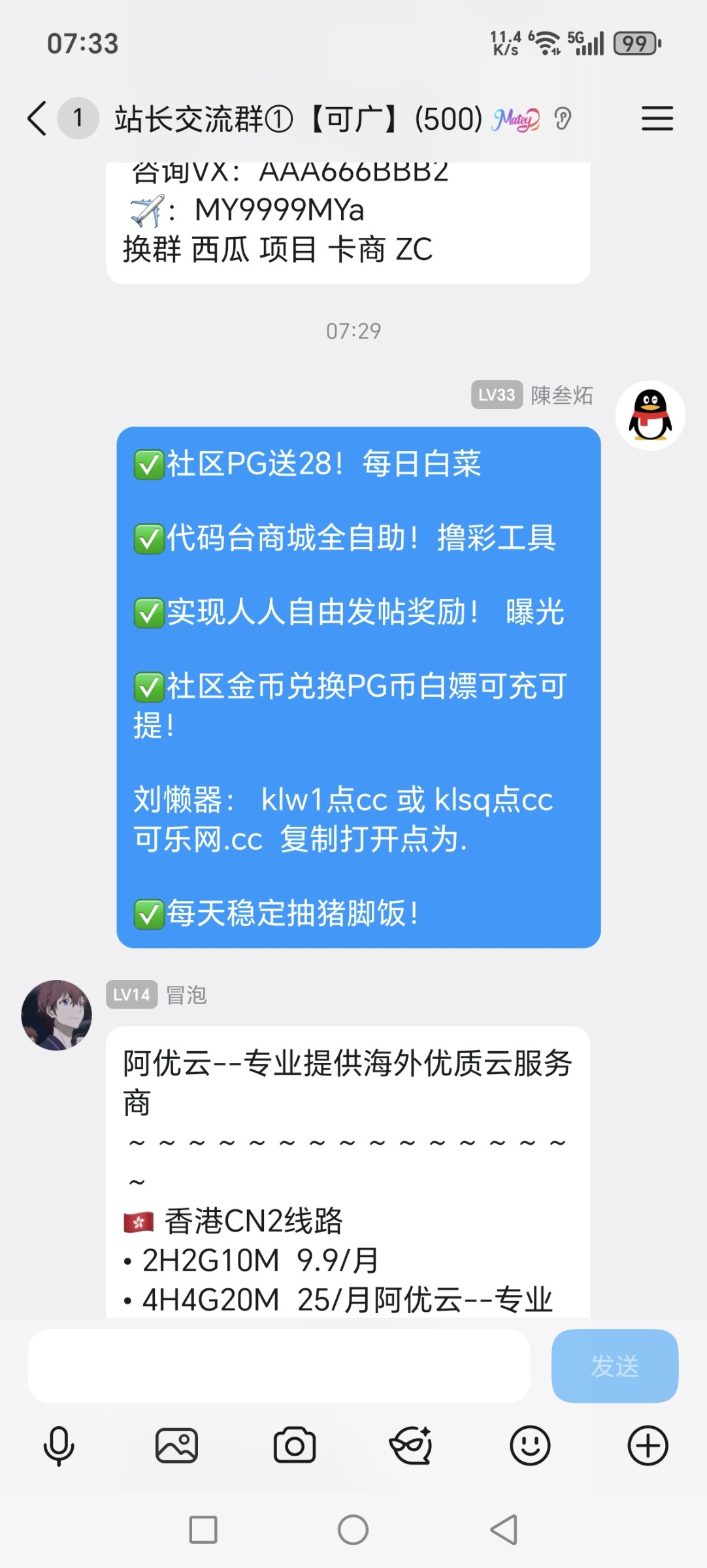Open the emoji smiley face picker
The height and width of the screenshot is (1568, 707).
click(531, 1445)
